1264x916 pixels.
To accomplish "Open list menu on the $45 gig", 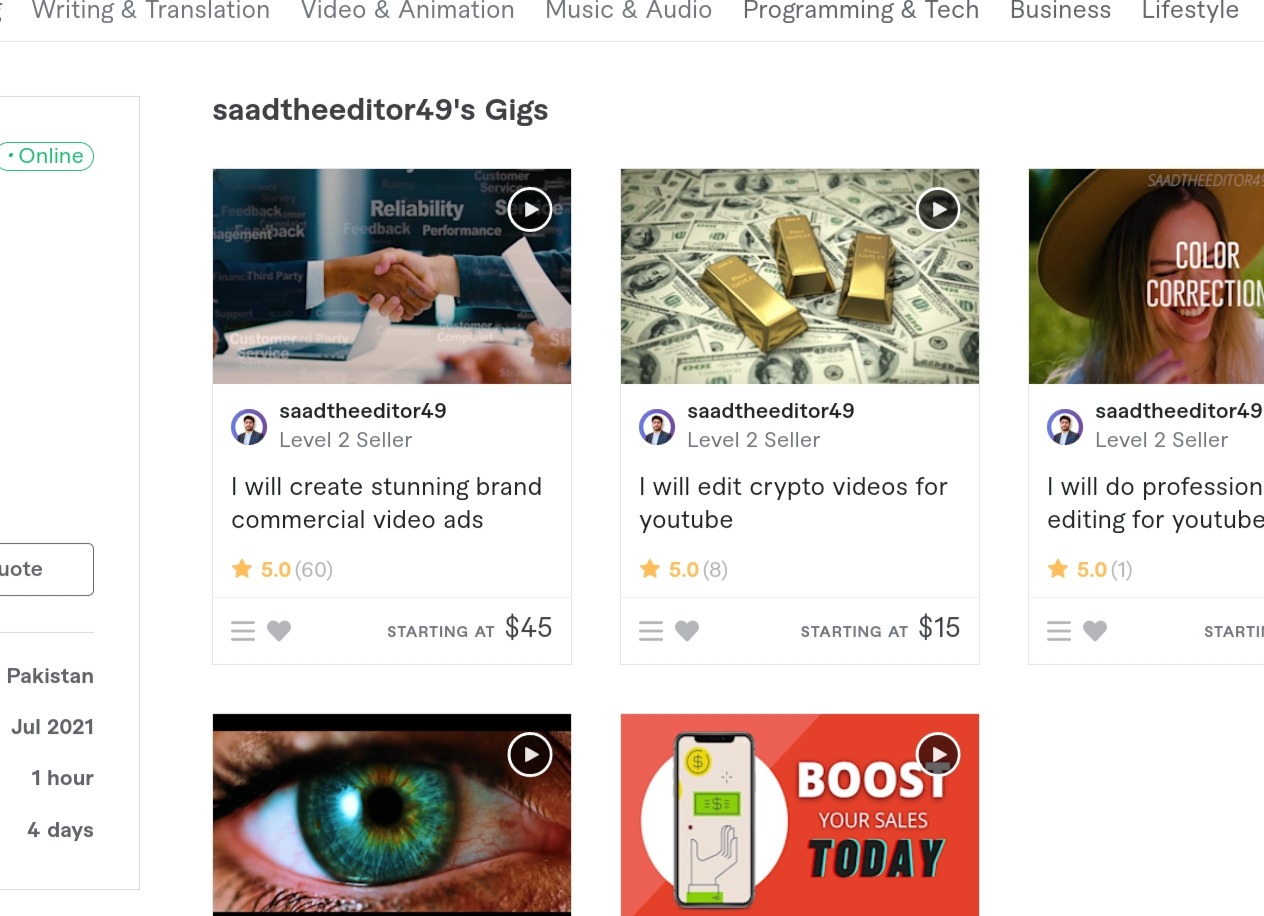I will click(243, 631).
